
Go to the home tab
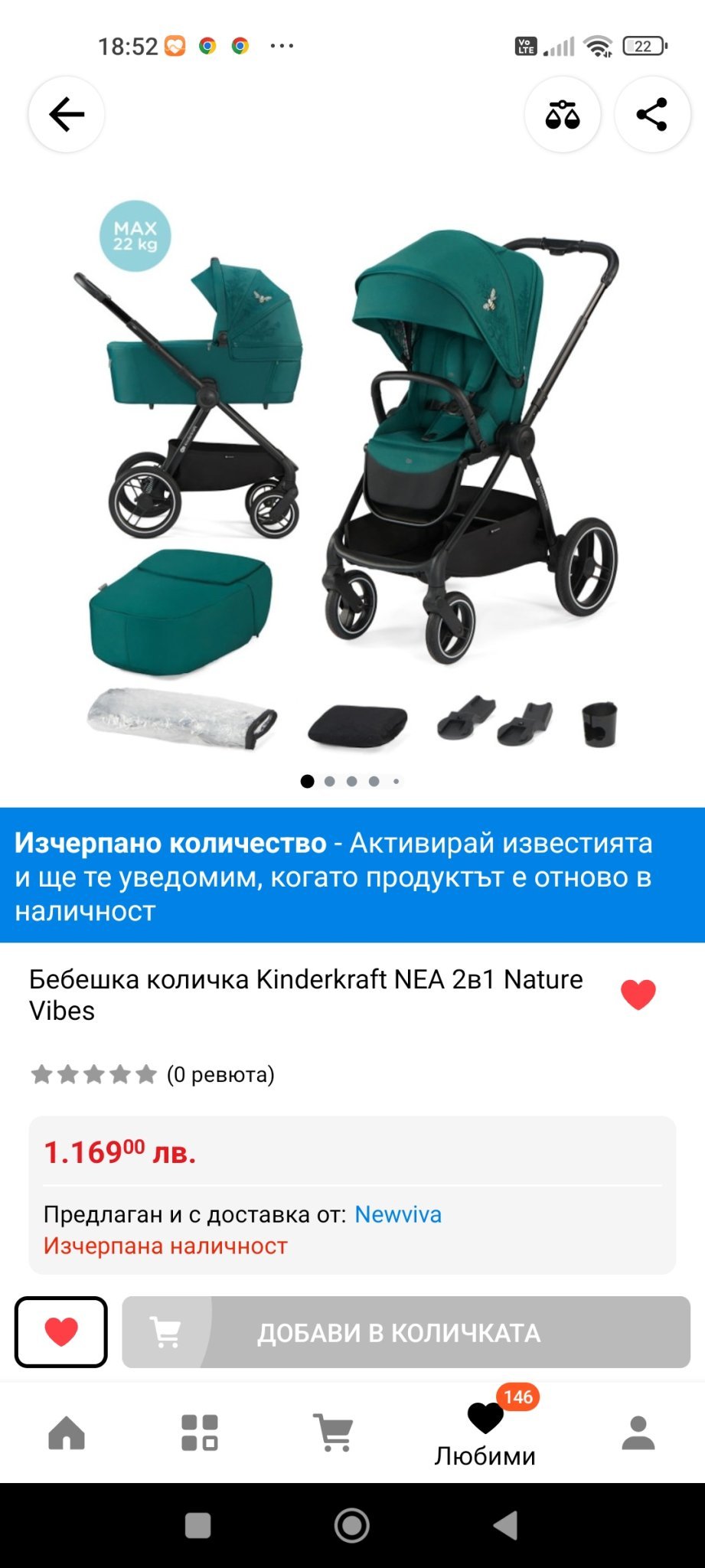[x=67, y=1432]
